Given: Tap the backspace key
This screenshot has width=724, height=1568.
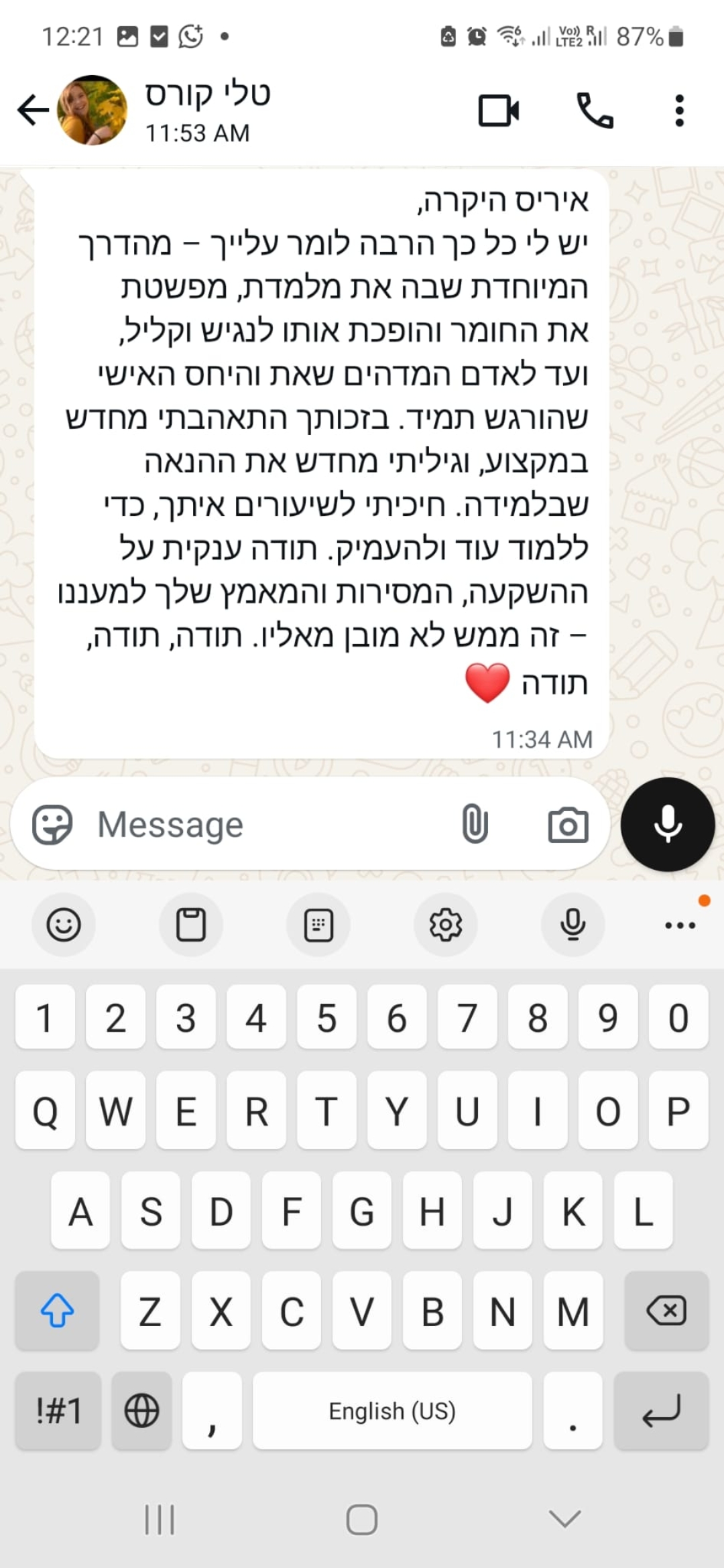Looking at the screenshot, I should [x=666, y=1310].
